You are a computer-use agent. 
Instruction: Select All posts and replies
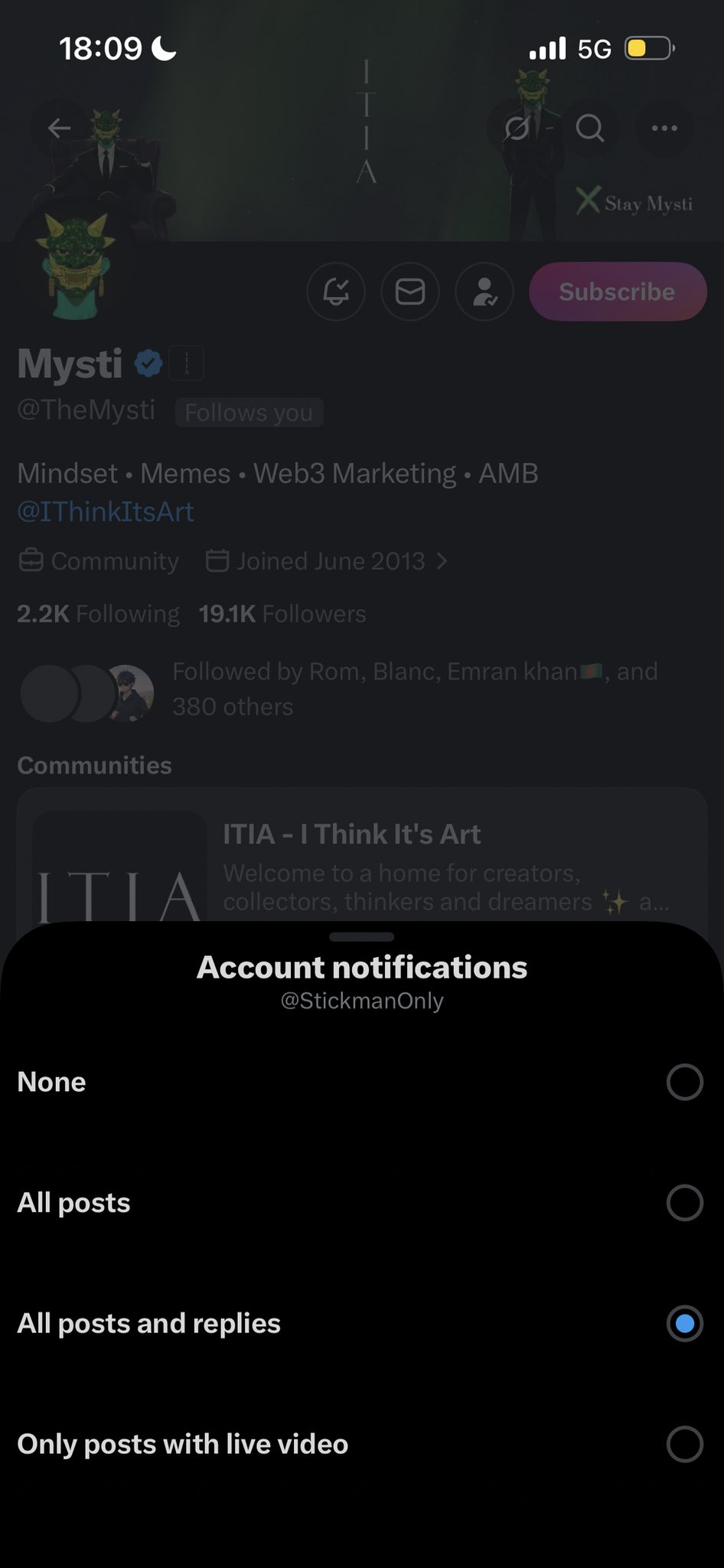[684, 1324]
